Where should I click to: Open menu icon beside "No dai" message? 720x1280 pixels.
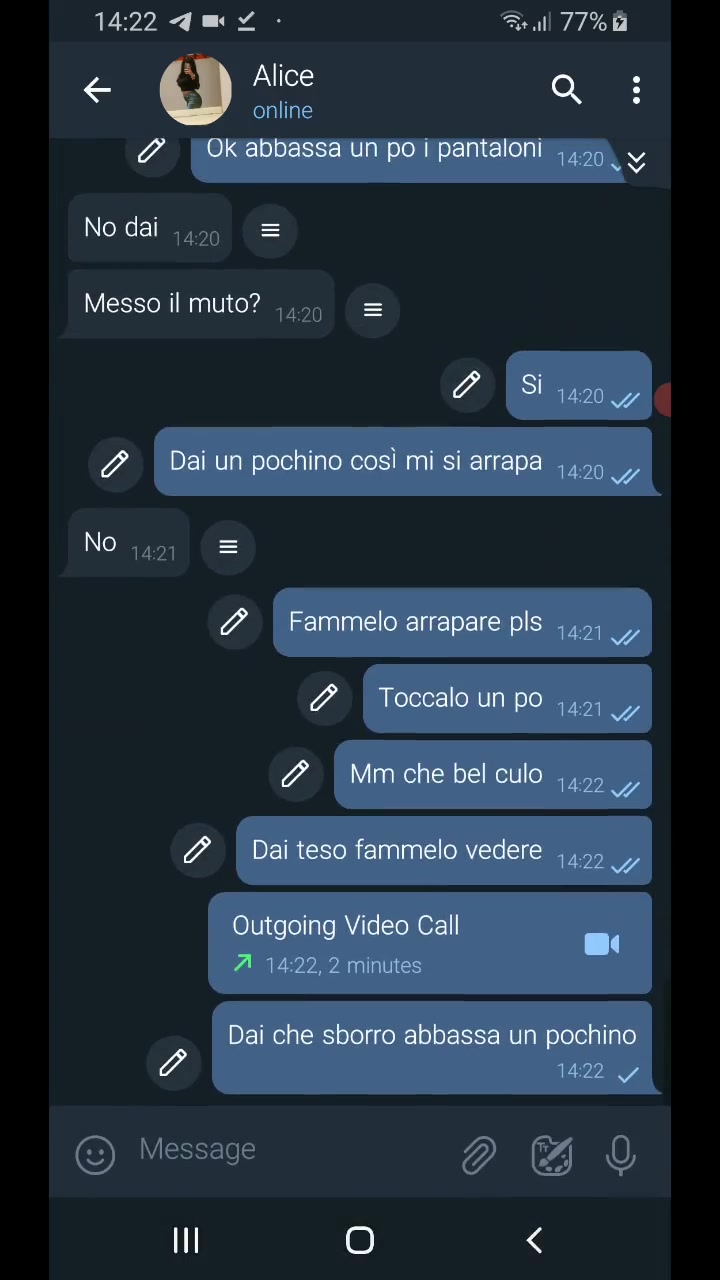[270, 231]
